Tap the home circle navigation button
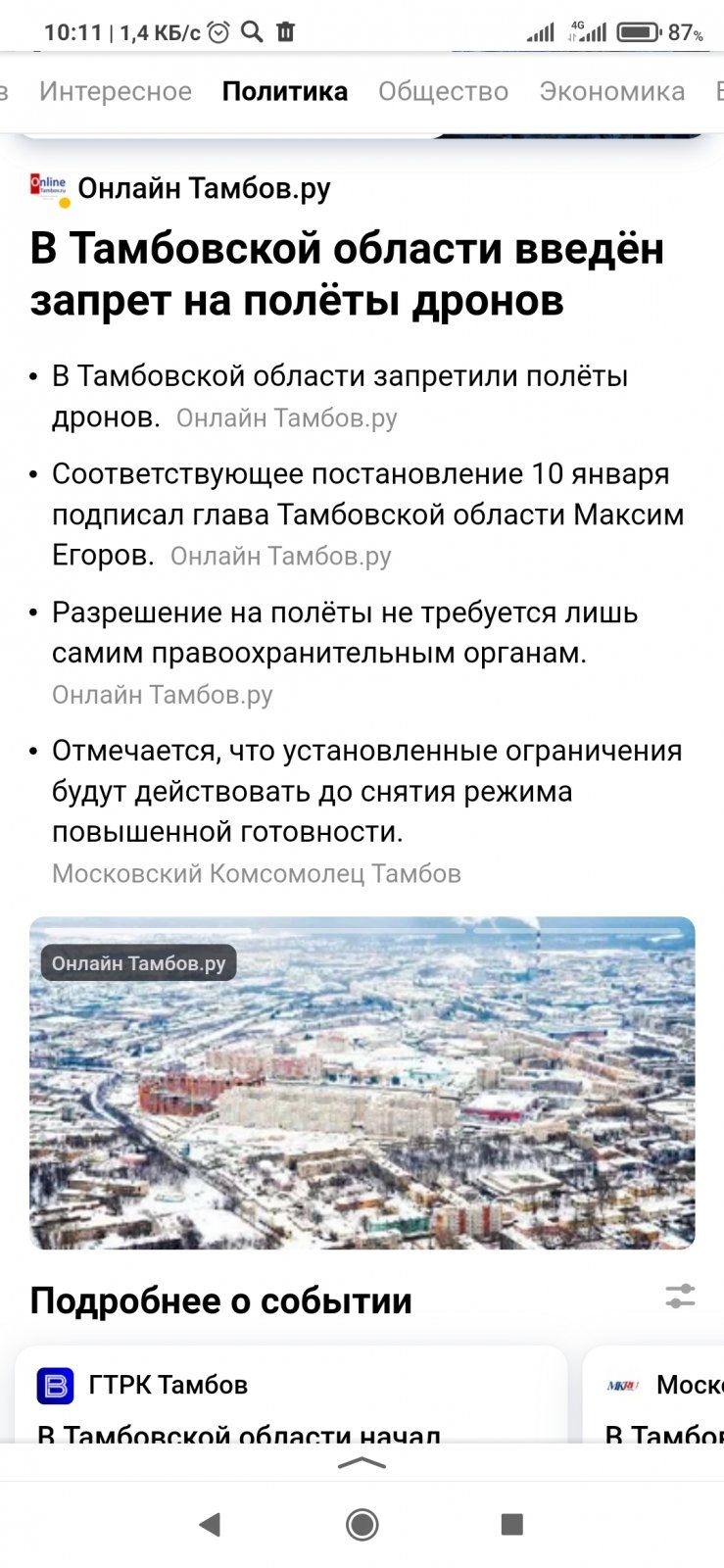Screen dimensions: 724x1568 (362, 1522)
